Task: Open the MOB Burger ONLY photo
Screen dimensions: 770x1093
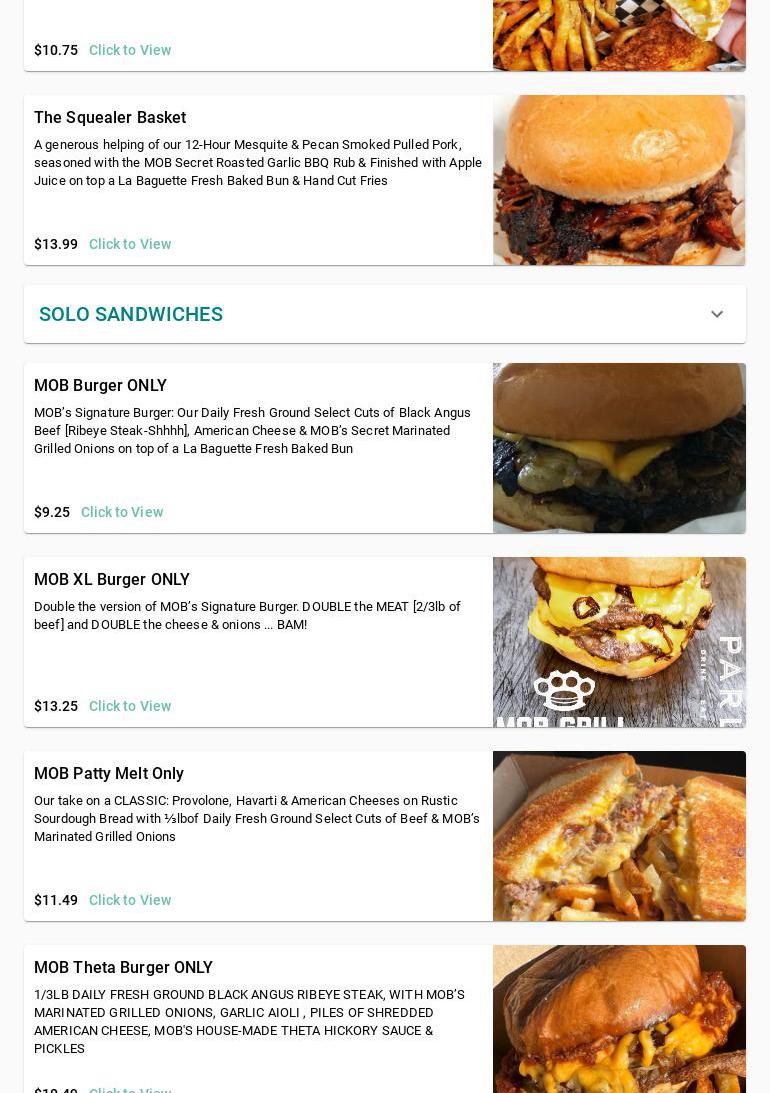Action: [619, 448]
